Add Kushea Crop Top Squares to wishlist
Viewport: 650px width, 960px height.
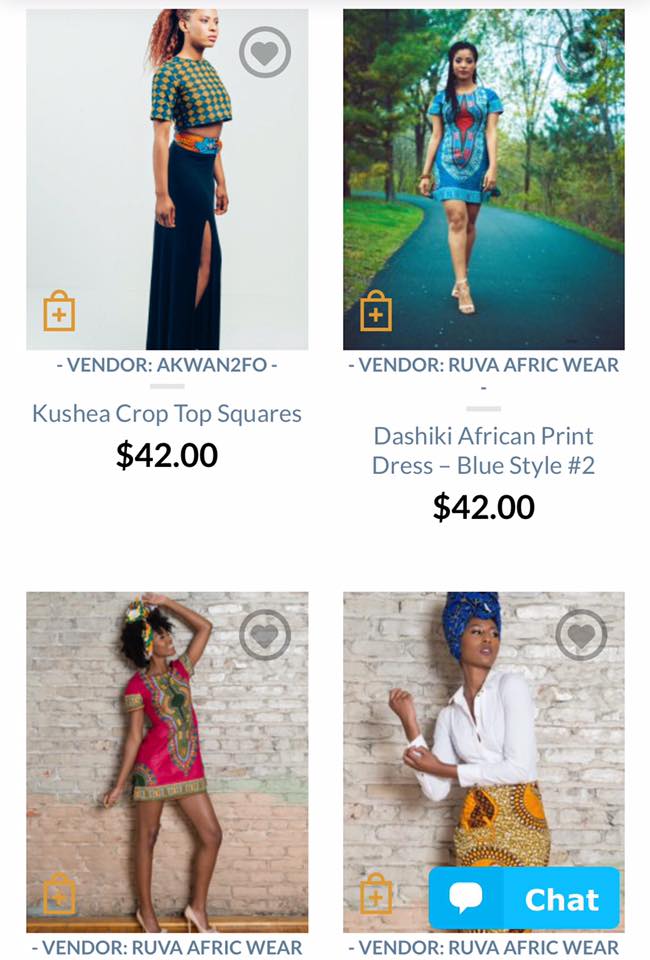[265, 53]
